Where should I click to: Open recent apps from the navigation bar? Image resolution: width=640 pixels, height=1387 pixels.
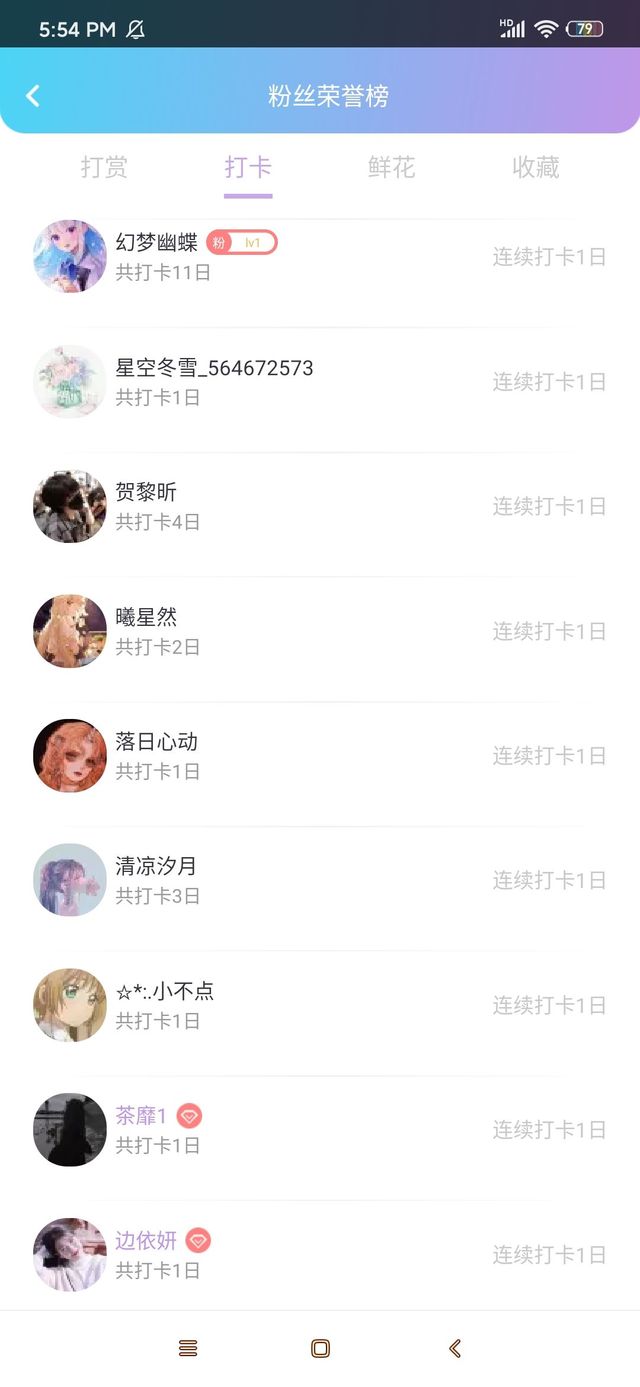click(x=188, y=1349)
